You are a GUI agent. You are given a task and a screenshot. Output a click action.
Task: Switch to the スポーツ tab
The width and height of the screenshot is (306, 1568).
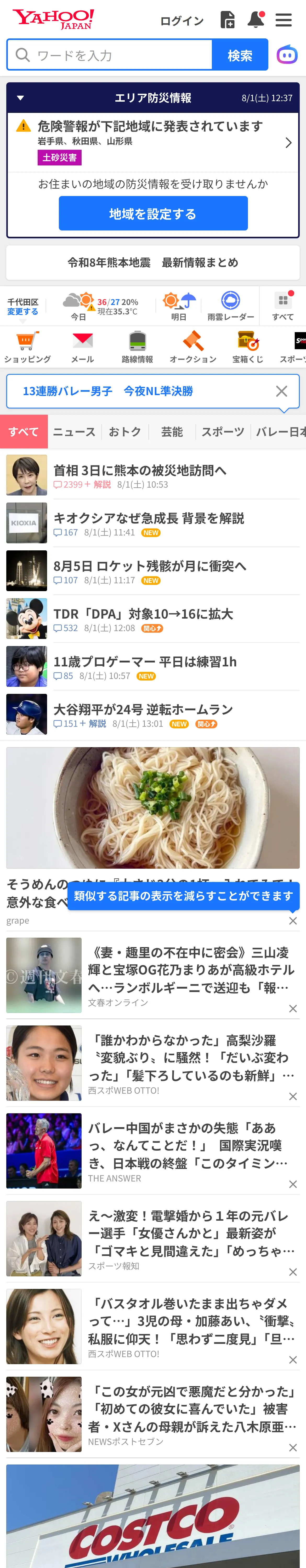coord(223,431)
